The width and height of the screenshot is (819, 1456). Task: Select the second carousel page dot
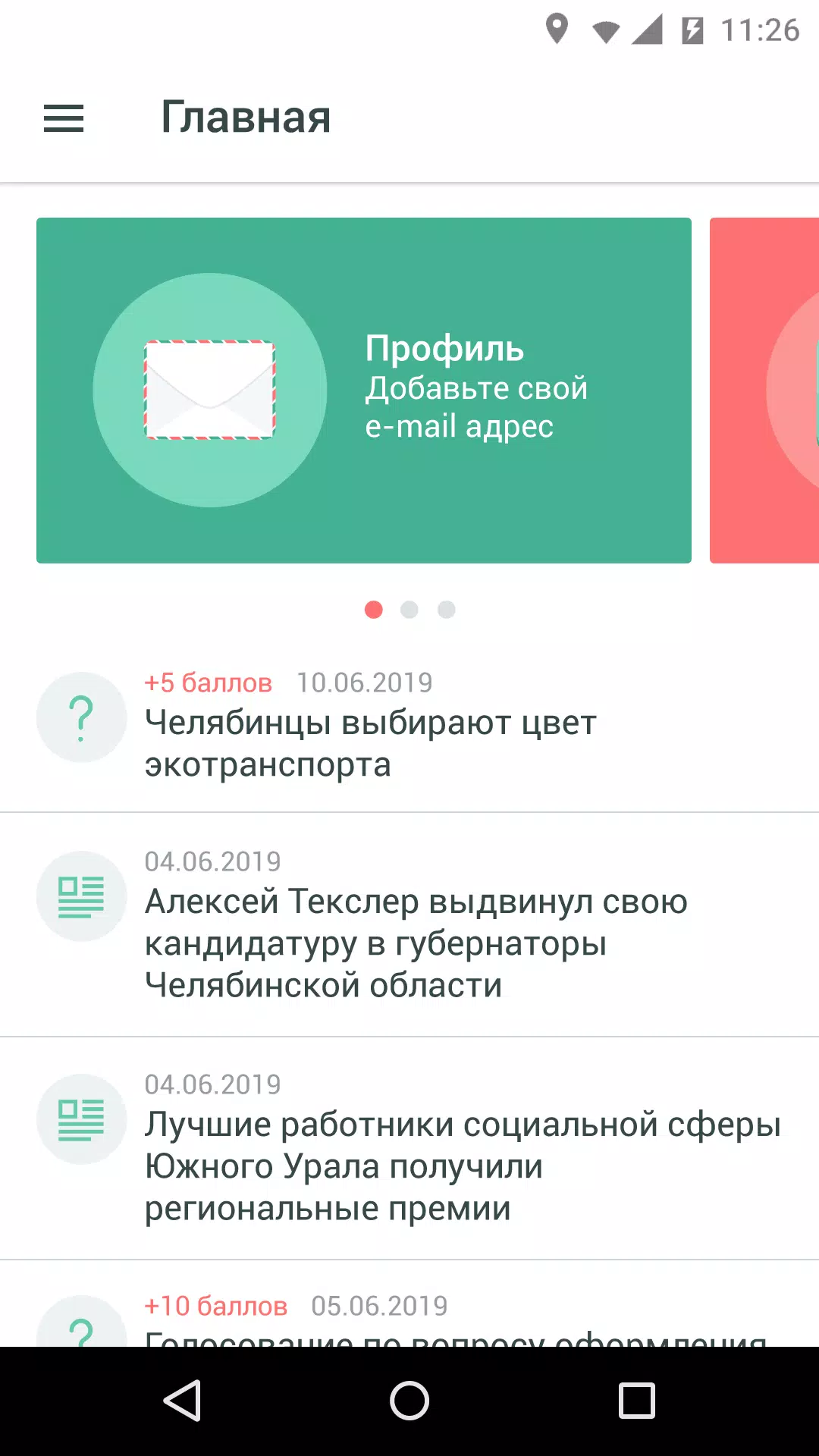coord(409,610)
